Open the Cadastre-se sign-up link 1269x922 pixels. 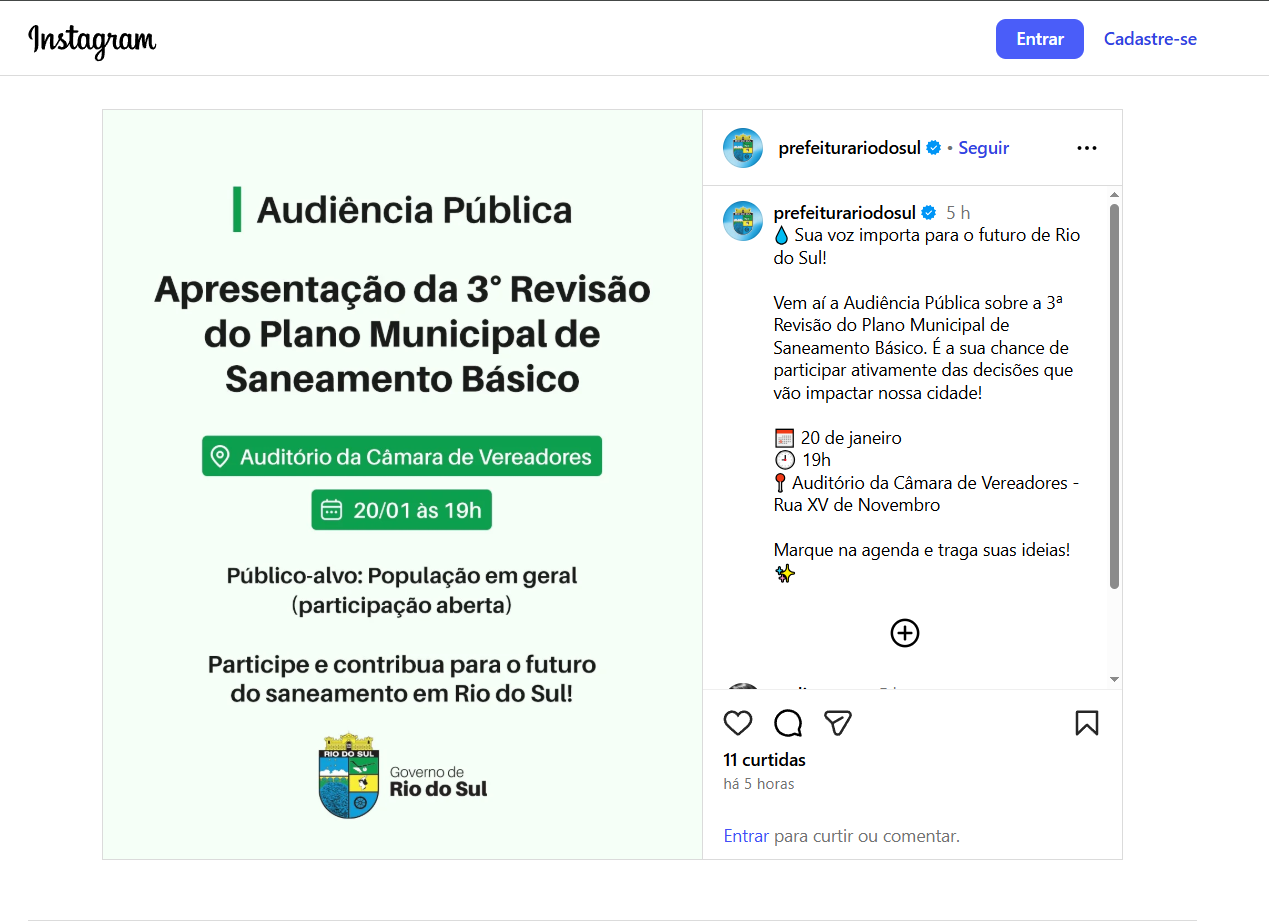pyautogui.click(x=1150, y=39)
